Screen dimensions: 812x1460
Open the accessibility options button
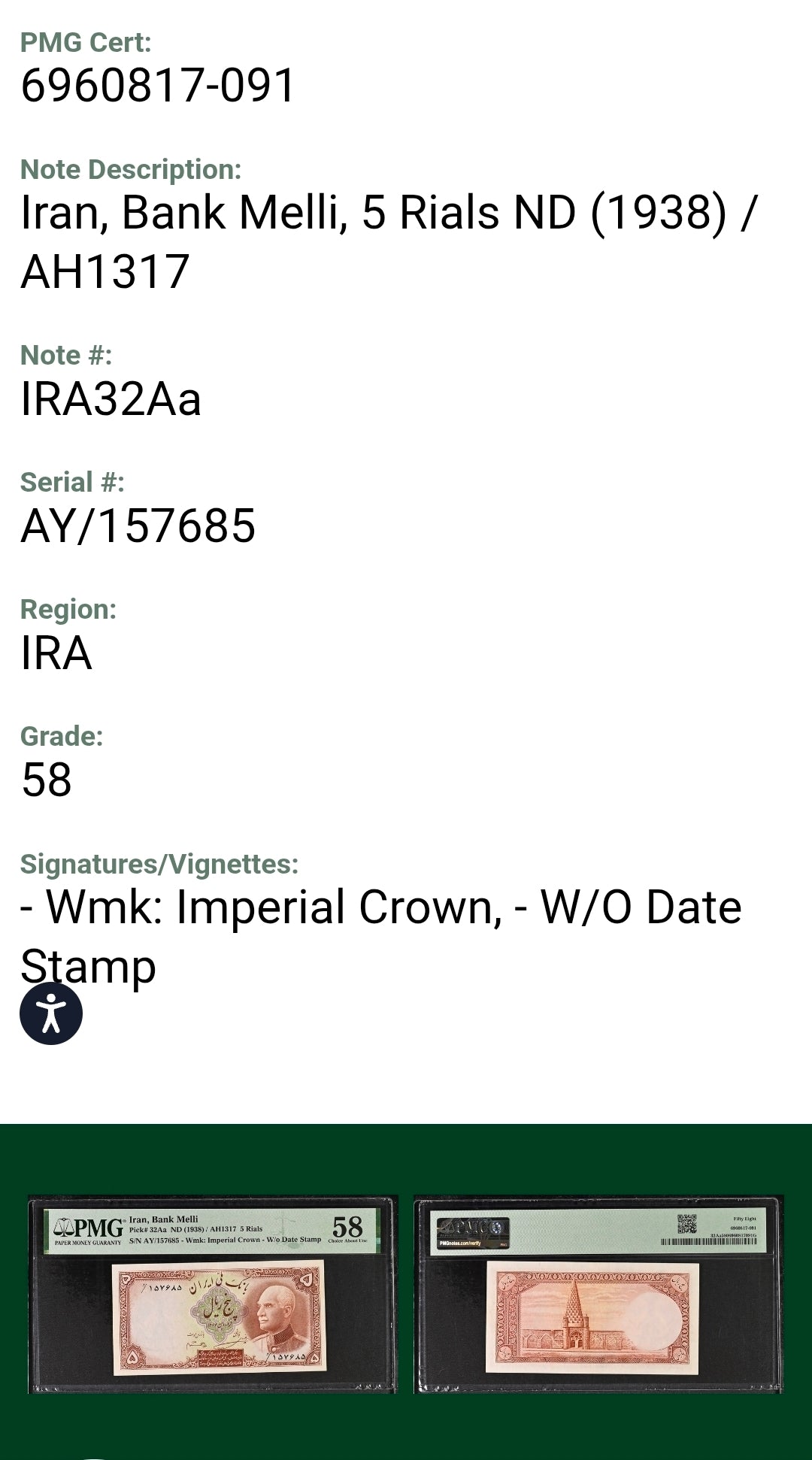tap(51, 1013)
